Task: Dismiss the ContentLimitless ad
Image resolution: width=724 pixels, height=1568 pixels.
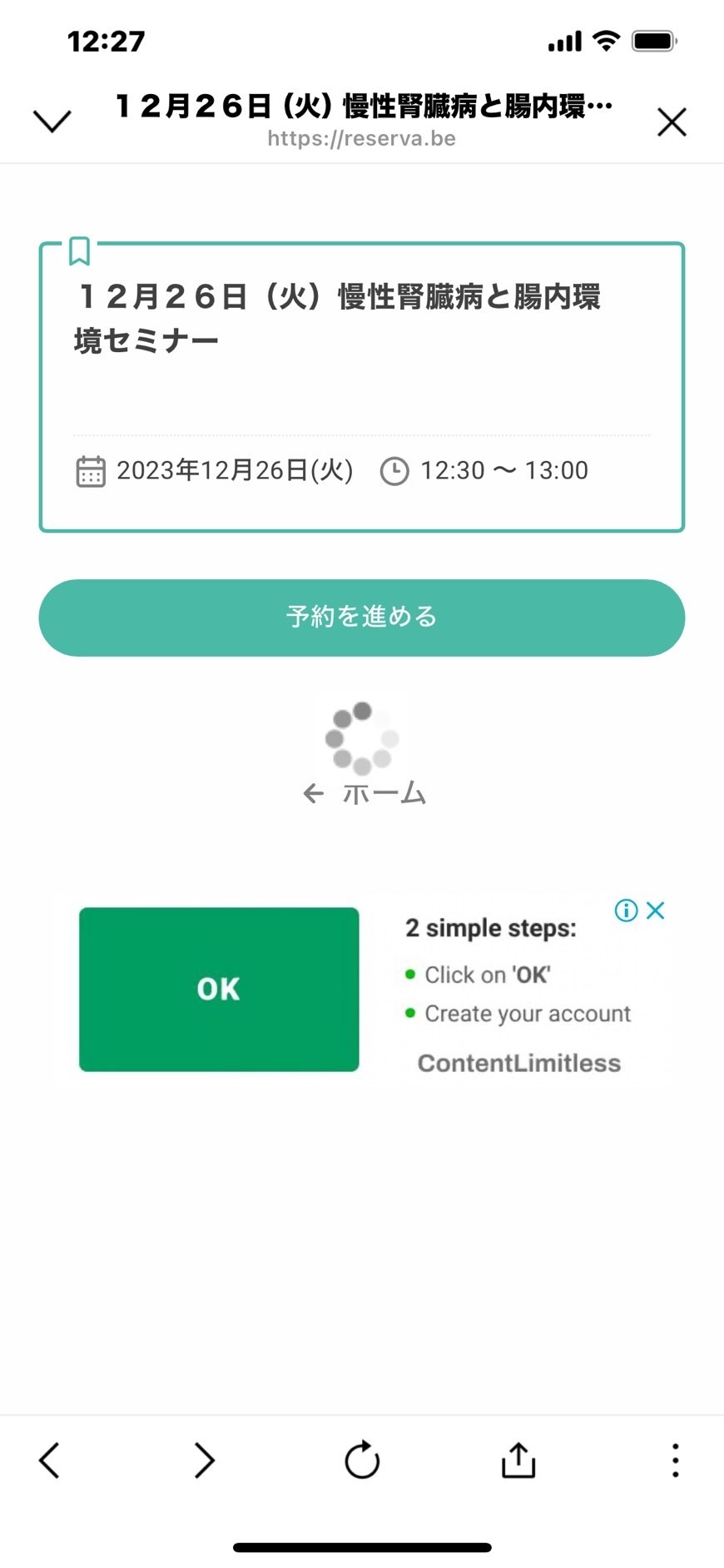Action: pyautogui.click(x=656, y=911)
